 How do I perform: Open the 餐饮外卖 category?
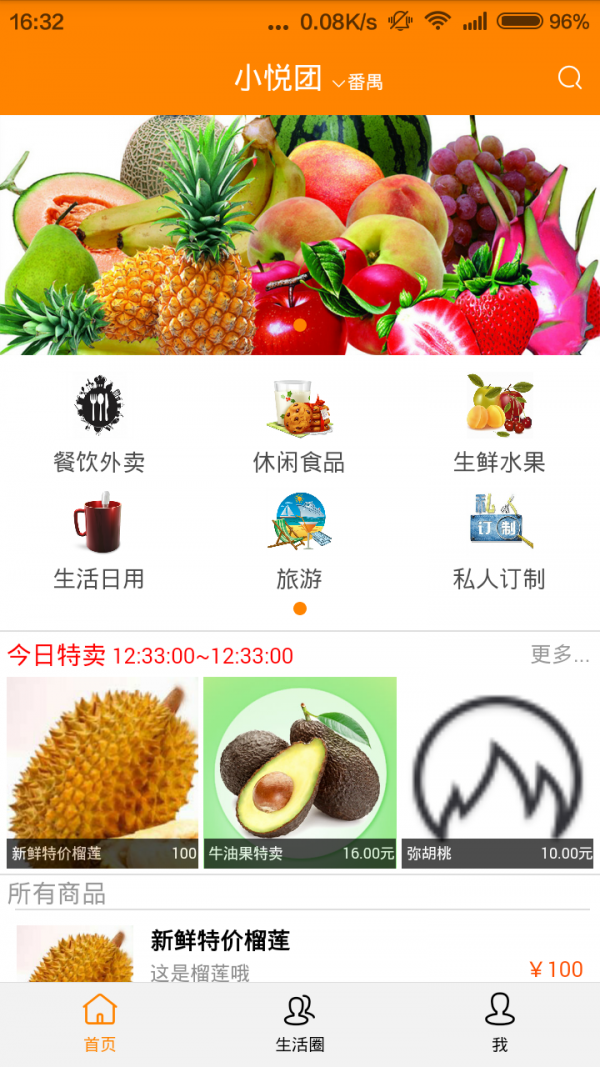(x=99, y=424)
